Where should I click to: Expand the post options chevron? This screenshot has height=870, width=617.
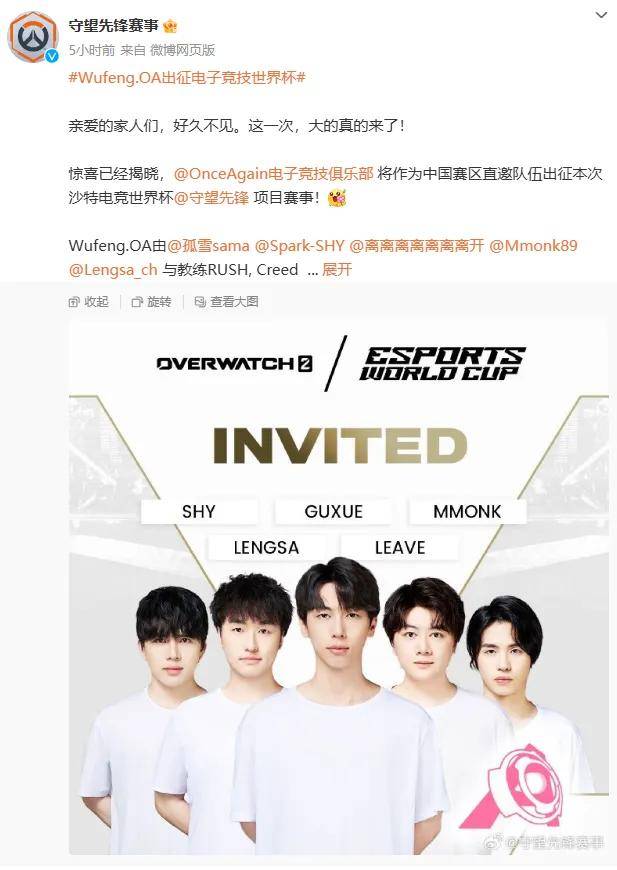click(x=600, y=15)
